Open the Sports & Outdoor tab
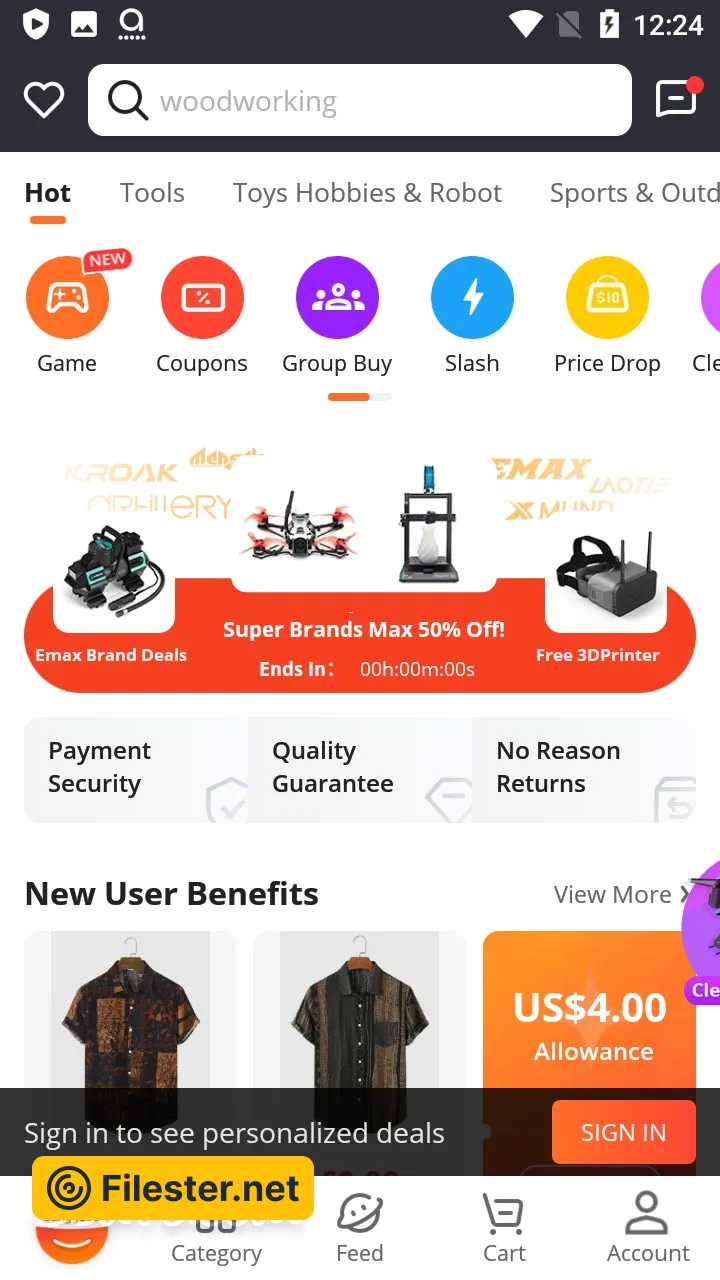The height and width of the screenshot is (1280, 720). click(634, 193)
